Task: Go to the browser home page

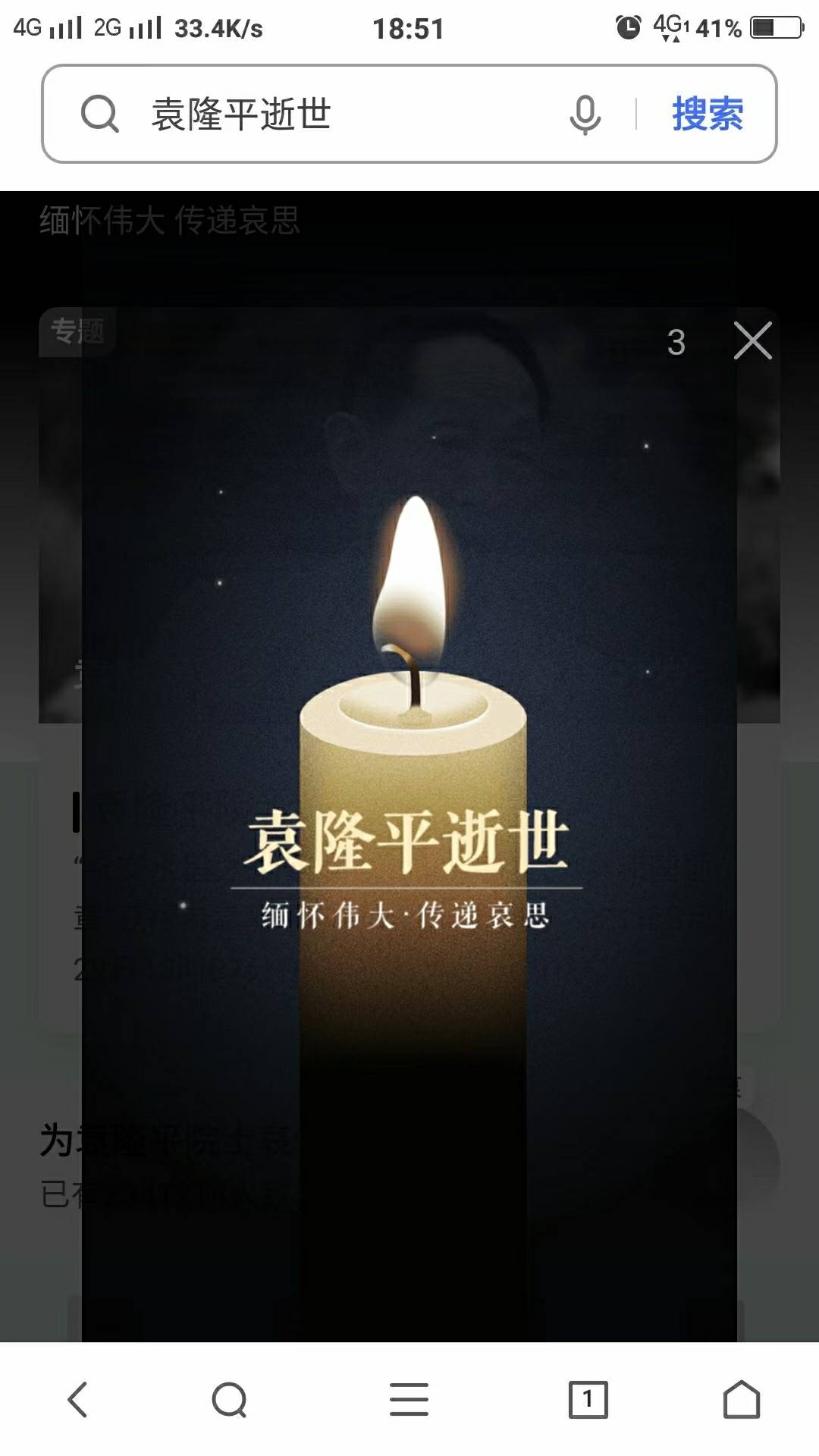Action: pos(742,1399)
